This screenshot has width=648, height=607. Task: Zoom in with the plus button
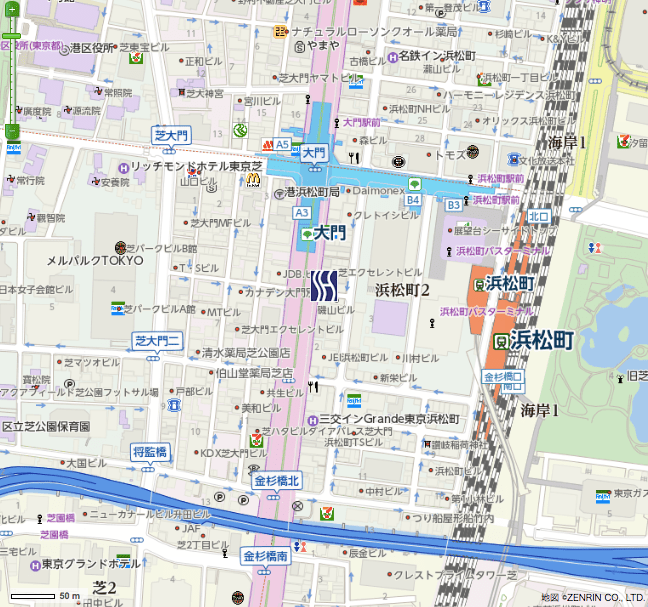(x=12, y=10)
